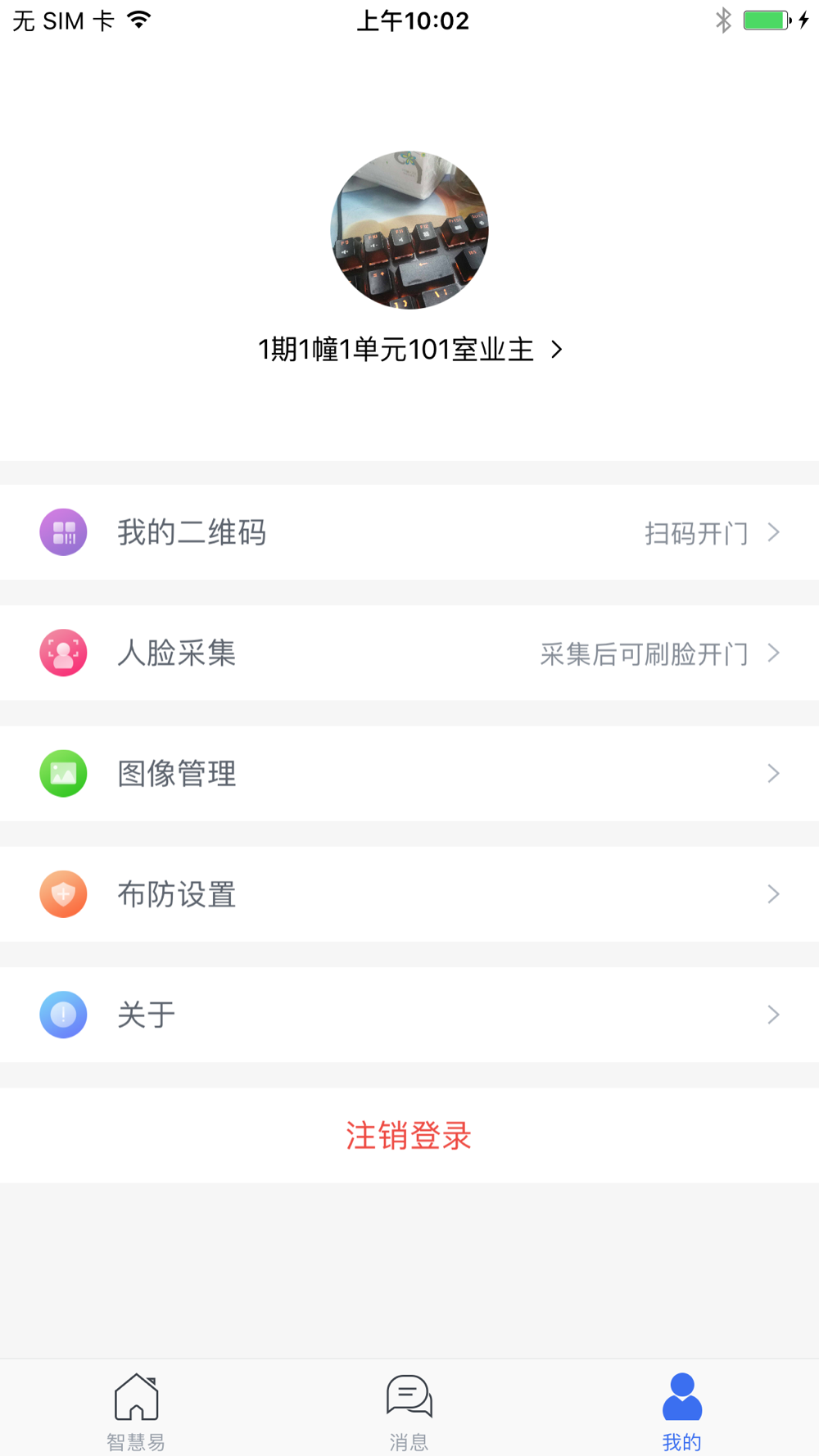Open 图像管理 row
819x1456 pixels.
[x=409, y=773]
